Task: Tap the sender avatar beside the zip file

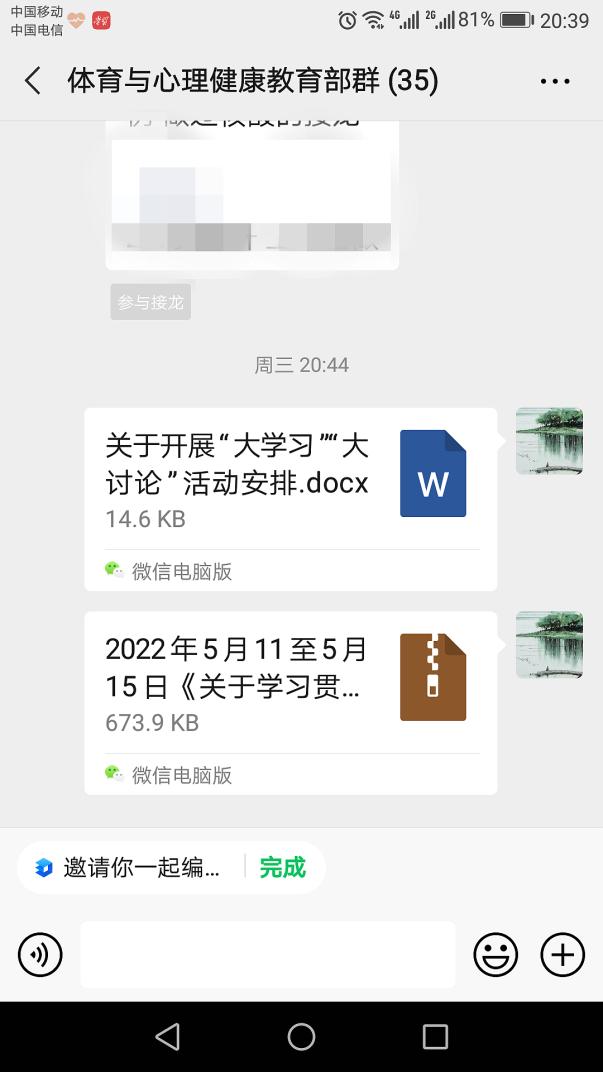Action: coord(549,645)
